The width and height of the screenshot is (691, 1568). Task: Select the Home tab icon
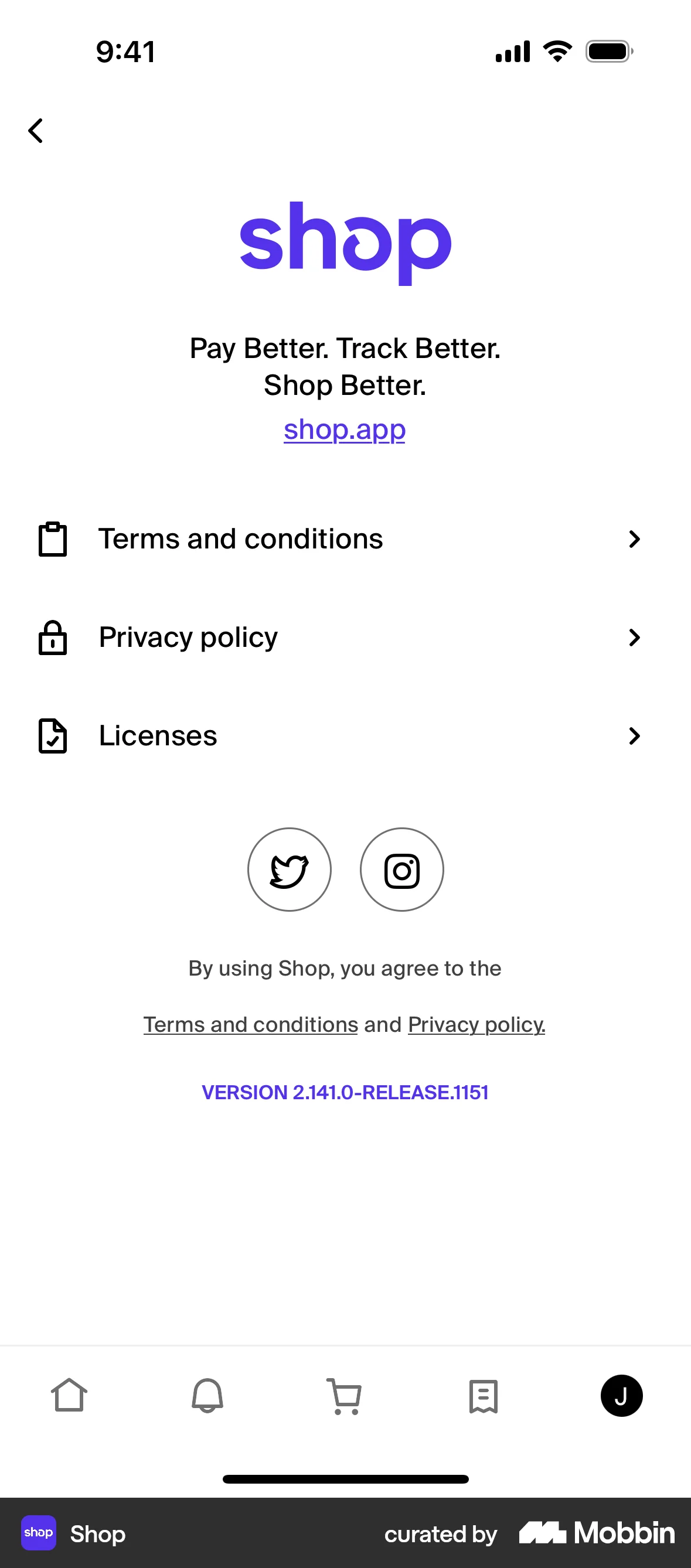tap(69, 1396)
